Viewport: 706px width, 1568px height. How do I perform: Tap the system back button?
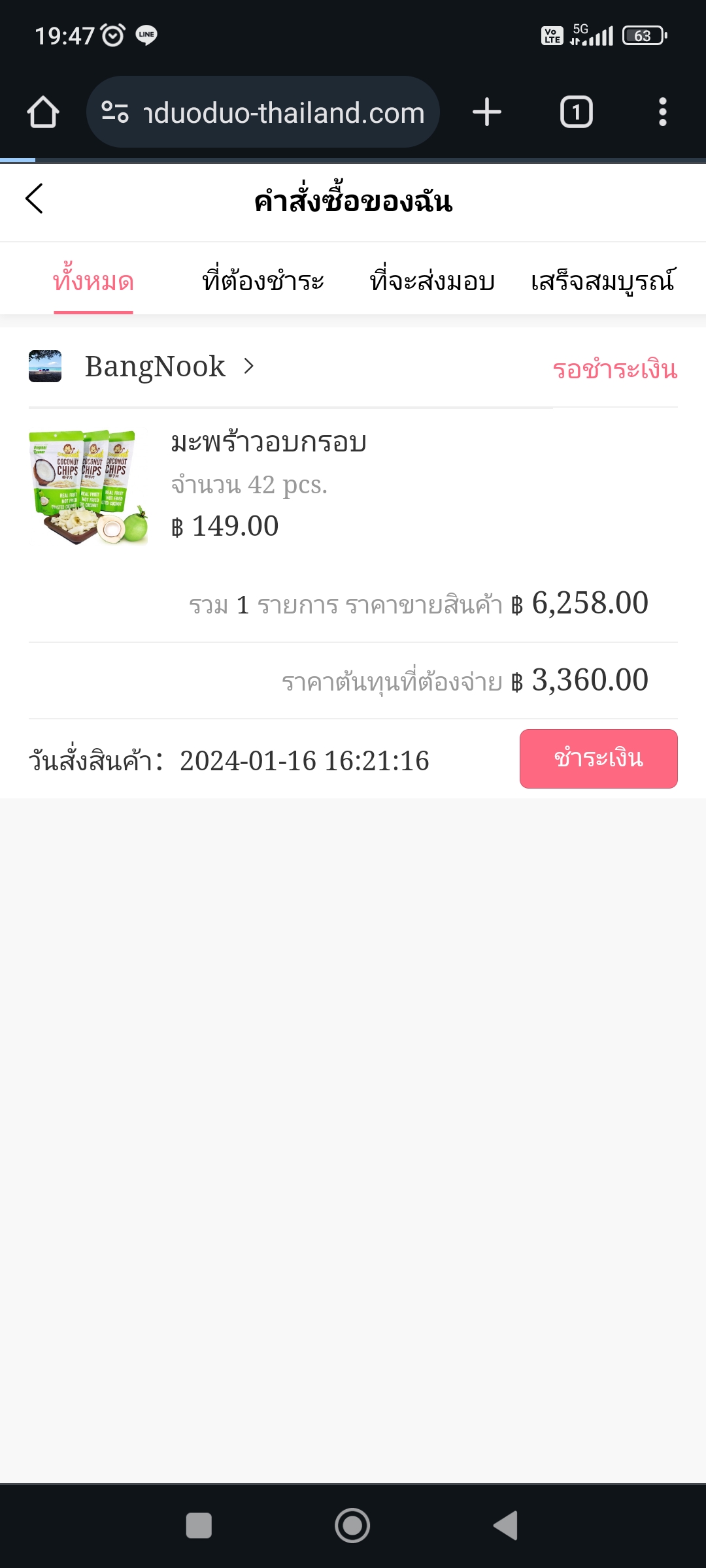505,1526
